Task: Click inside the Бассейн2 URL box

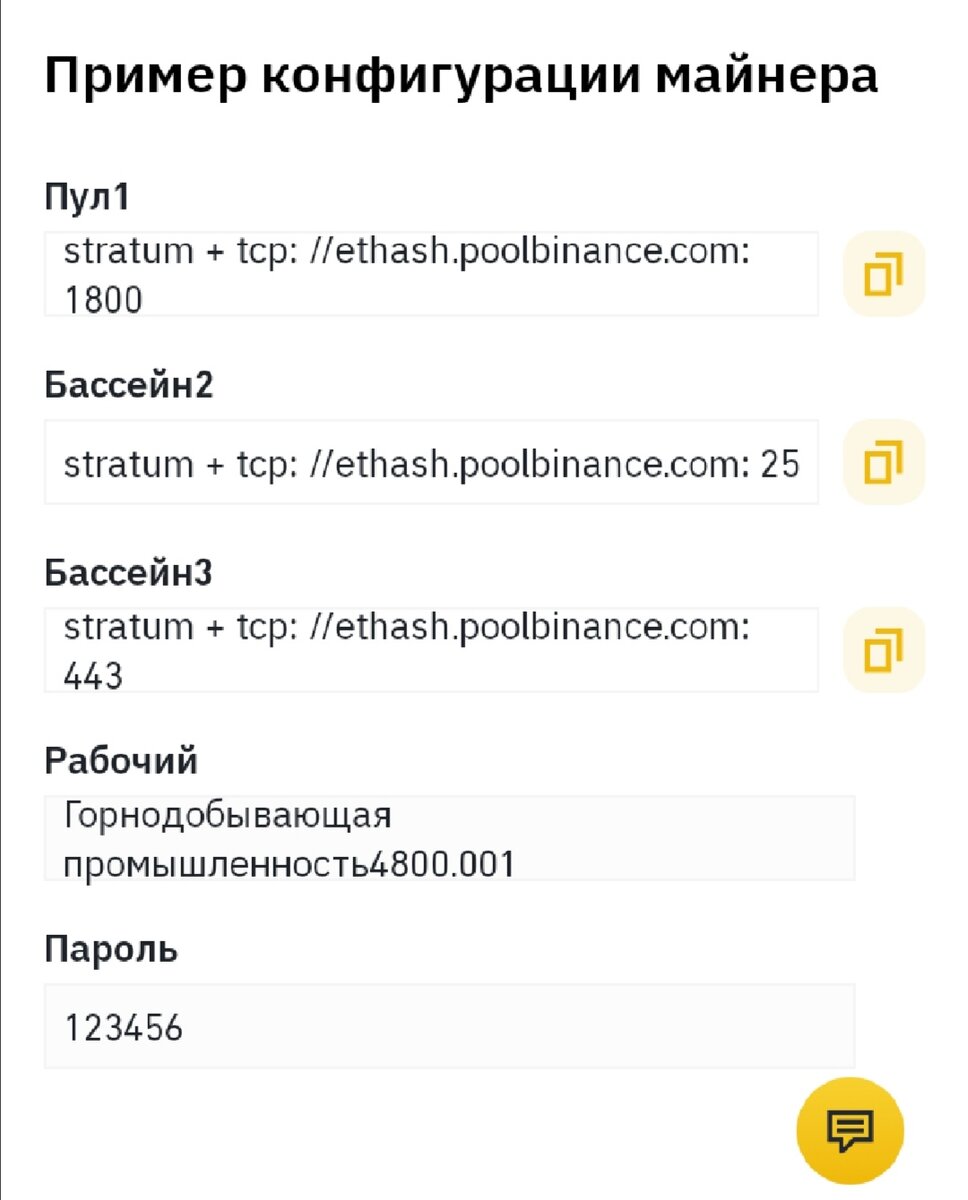Action: point(430,462)
